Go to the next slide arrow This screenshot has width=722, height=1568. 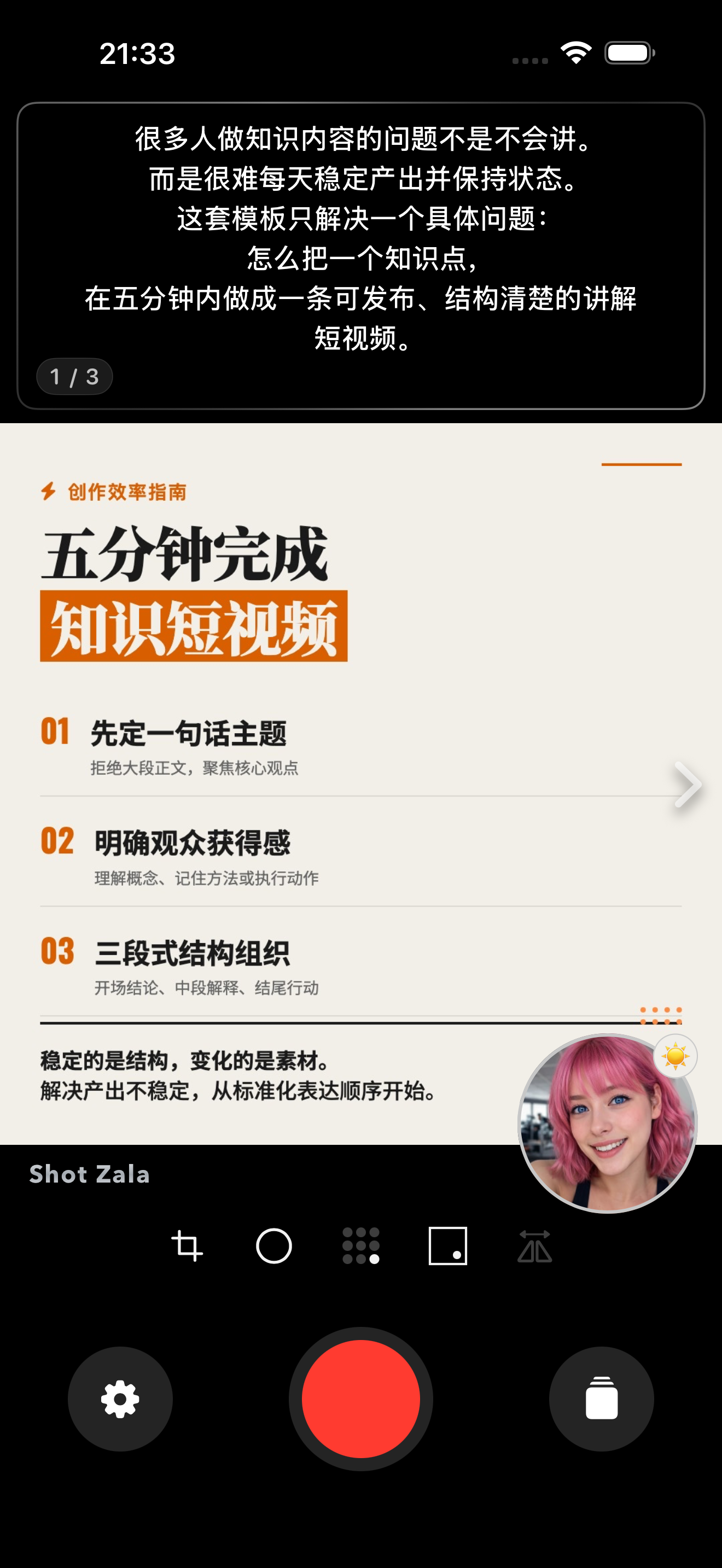(x=689, y=784)
